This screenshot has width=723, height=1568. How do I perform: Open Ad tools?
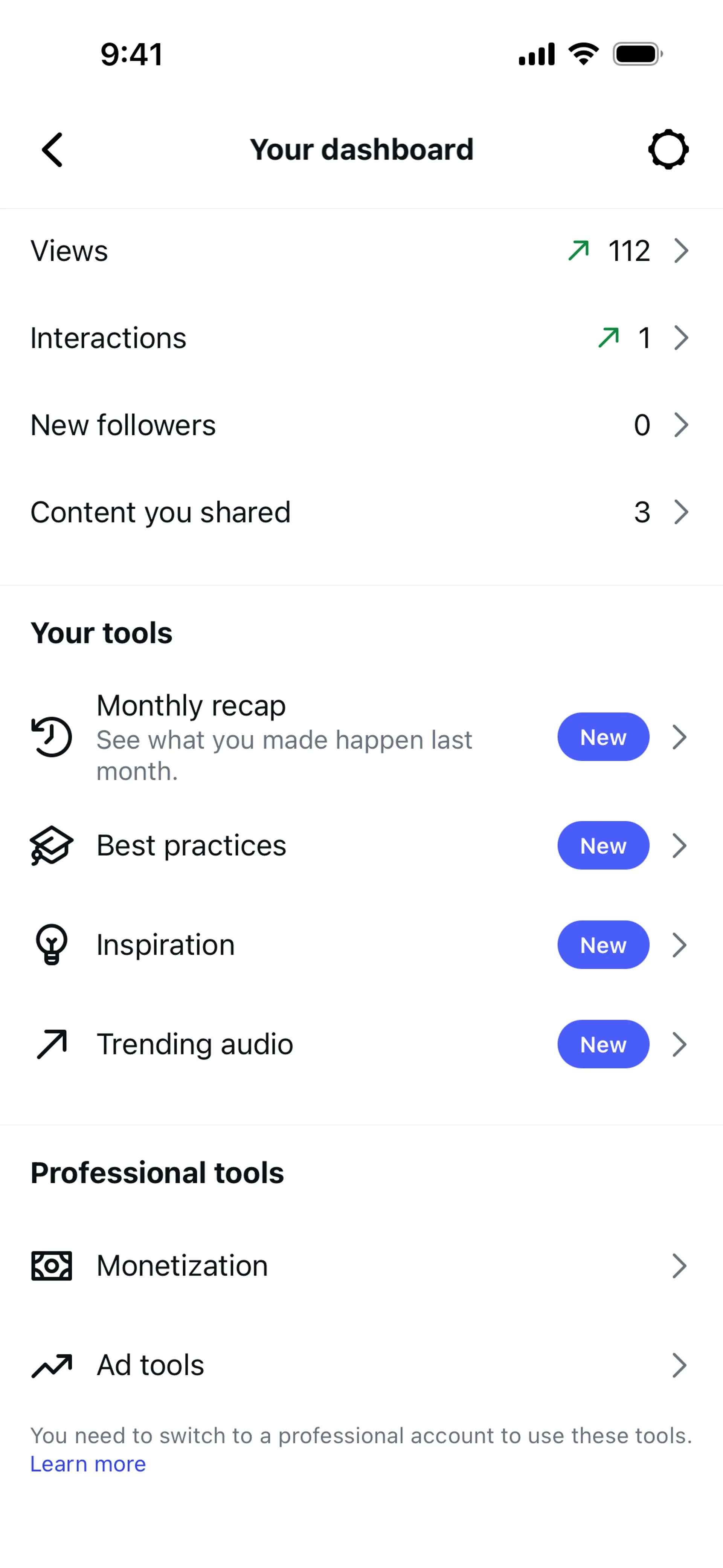[x=361, y=1365]
